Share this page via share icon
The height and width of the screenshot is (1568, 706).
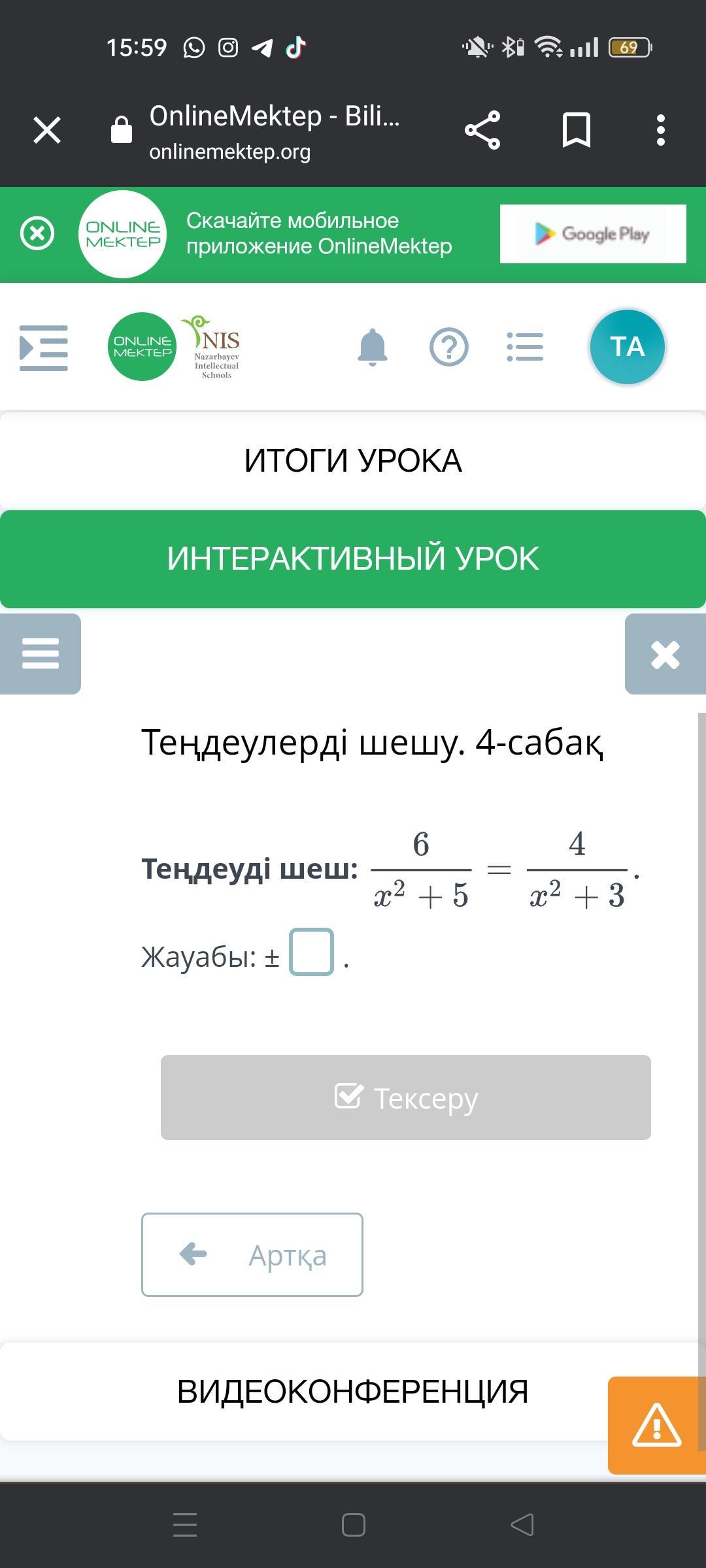pyautogui.click(x=482, y=130)
